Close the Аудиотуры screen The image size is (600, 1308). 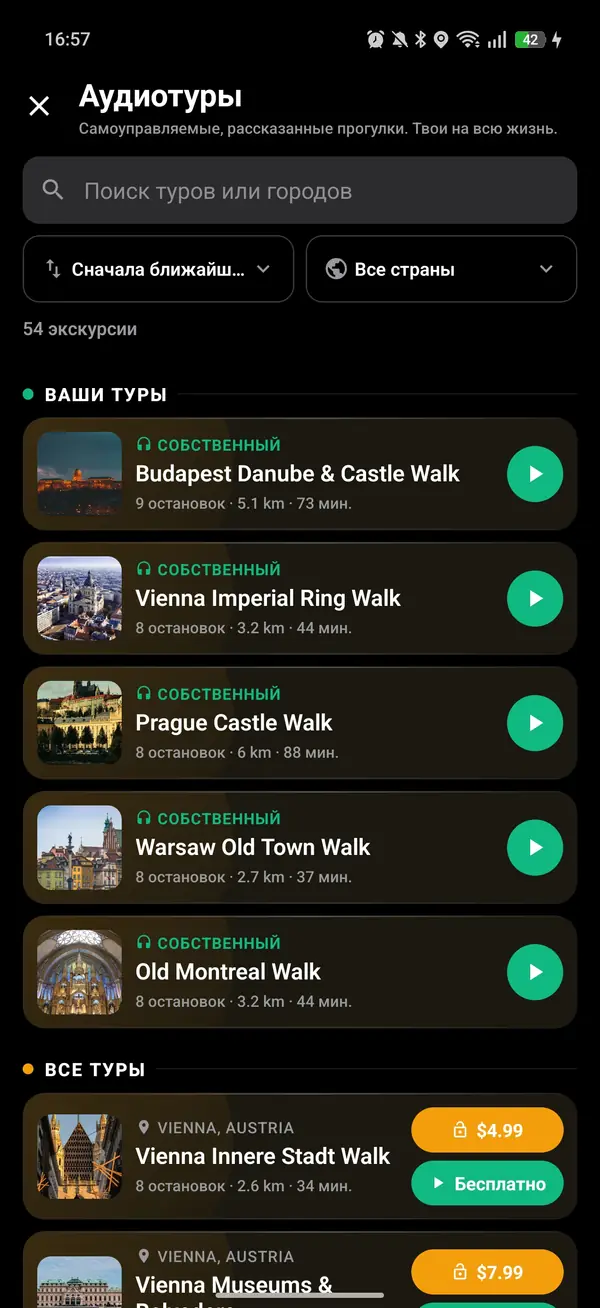click(39, 106)
